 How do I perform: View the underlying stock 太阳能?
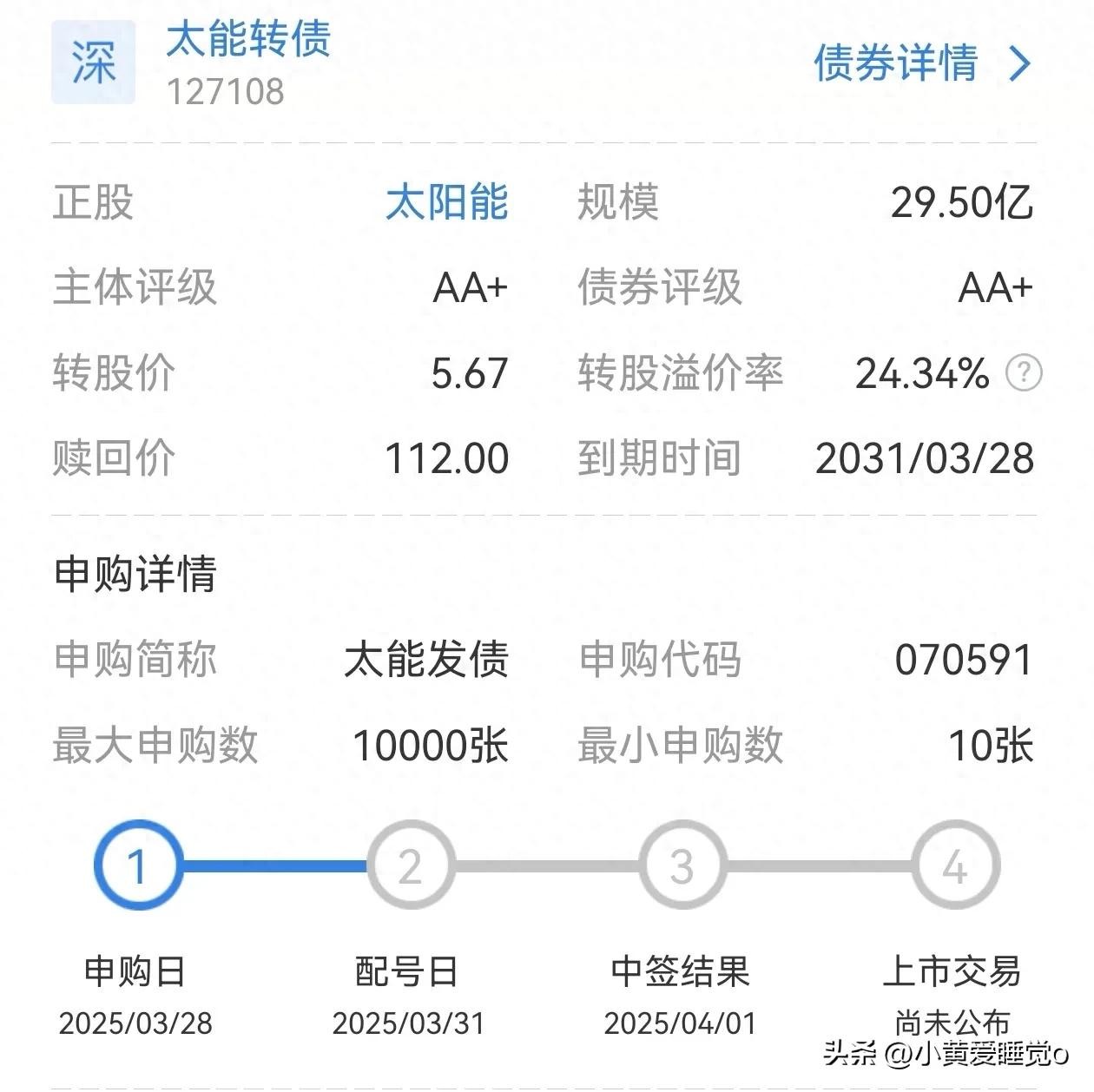(446, 202)
